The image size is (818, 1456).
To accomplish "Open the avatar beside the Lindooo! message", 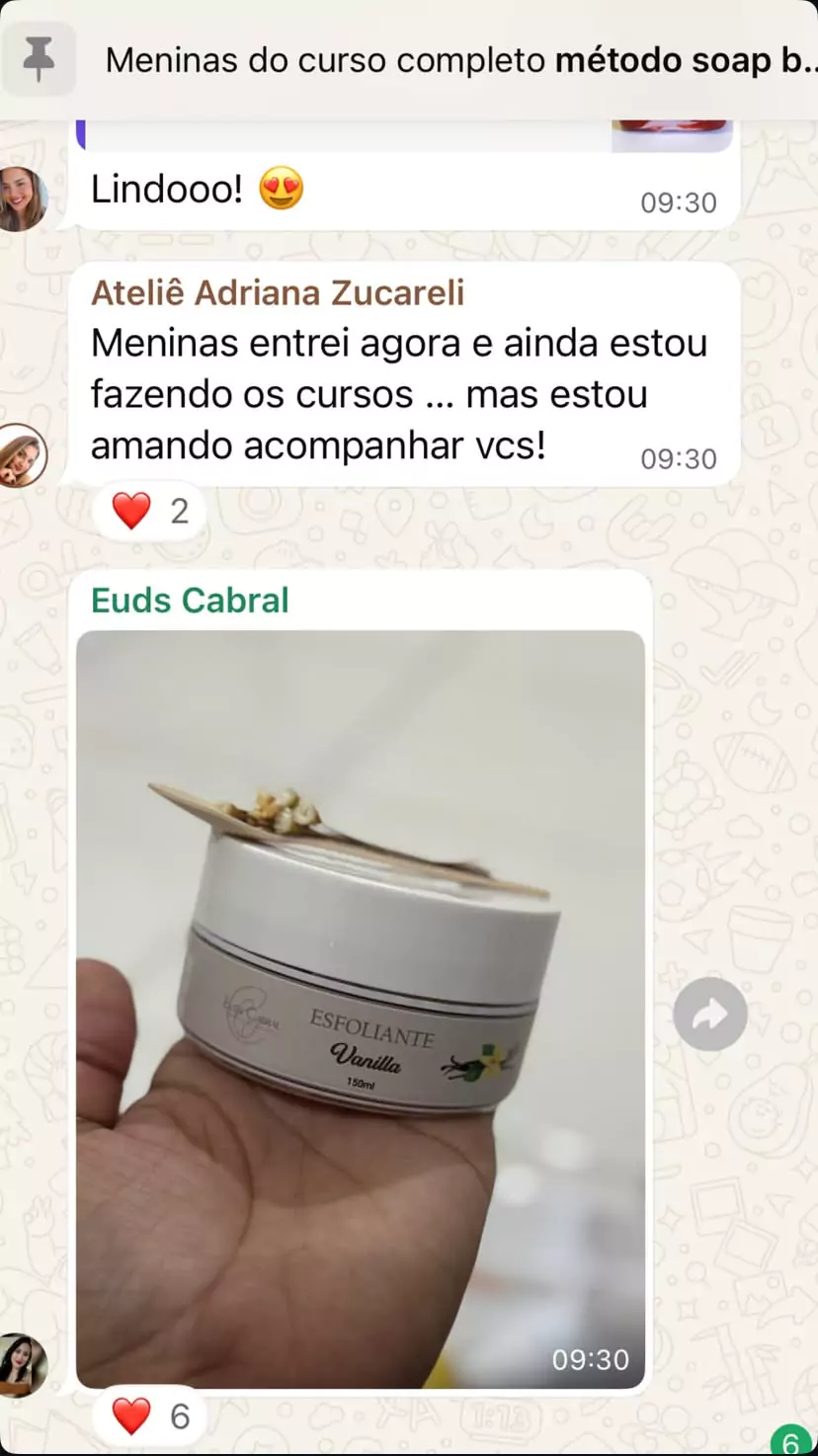I will click(22, 199).
